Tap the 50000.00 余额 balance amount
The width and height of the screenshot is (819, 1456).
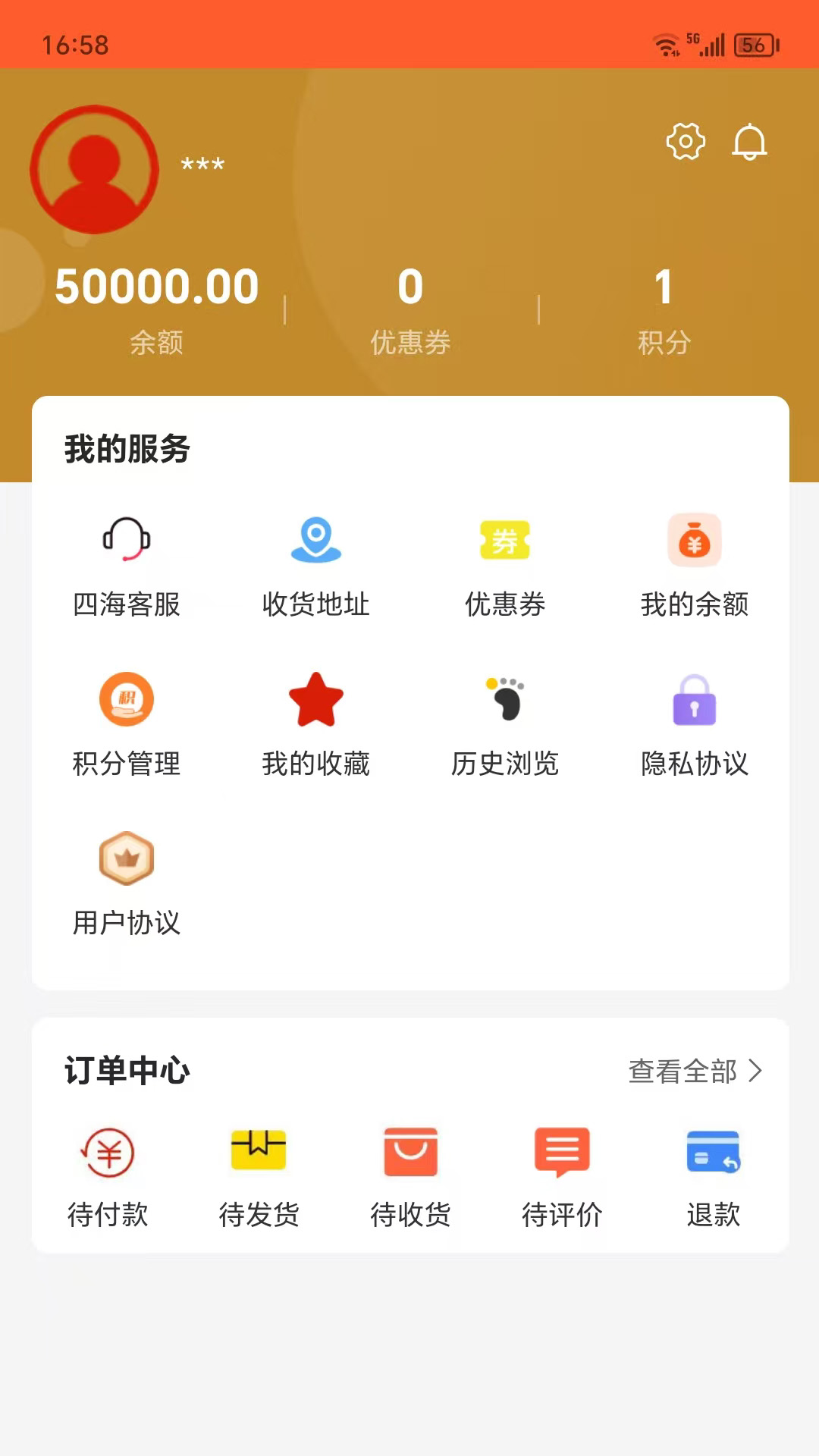pos(158,287)
